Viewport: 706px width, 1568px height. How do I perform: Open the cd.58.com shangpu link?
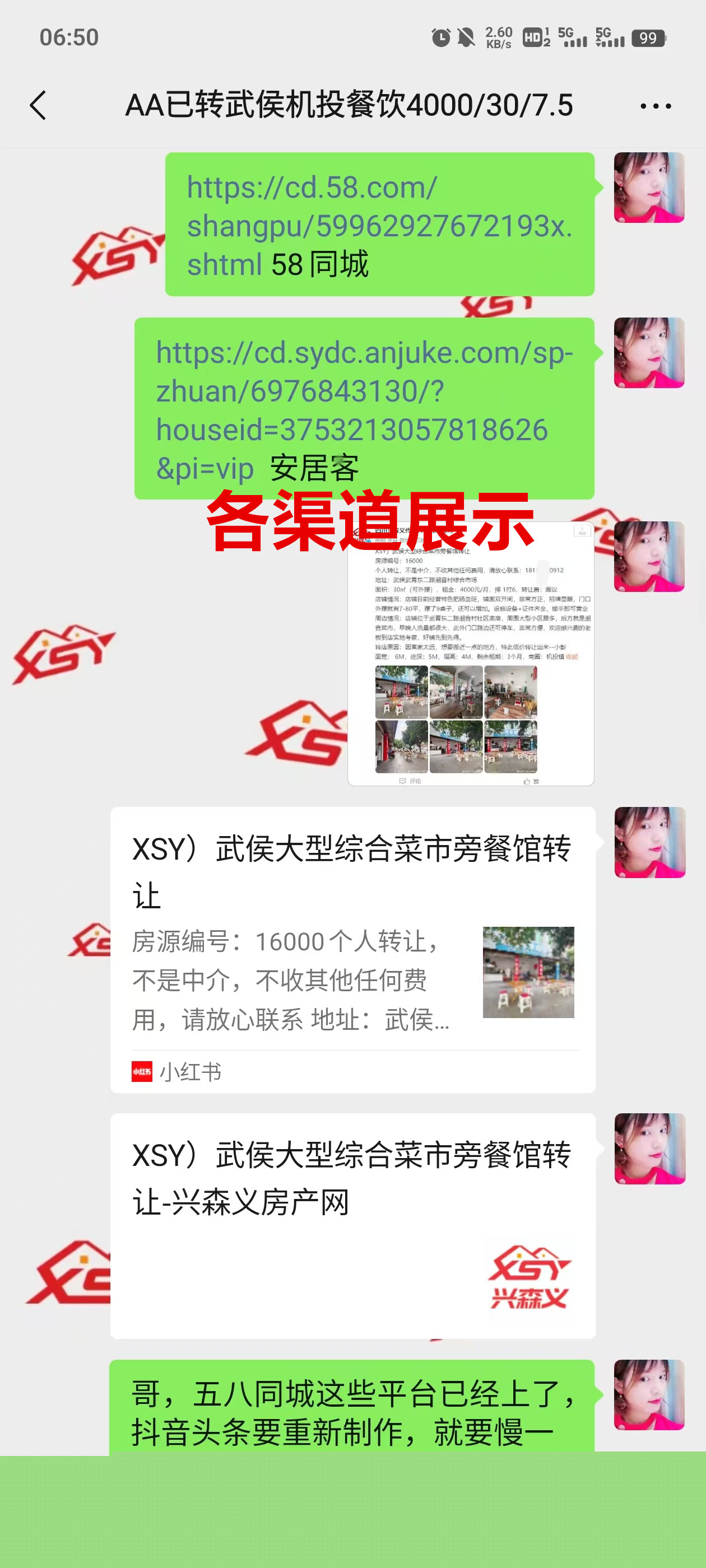point(378,225)
